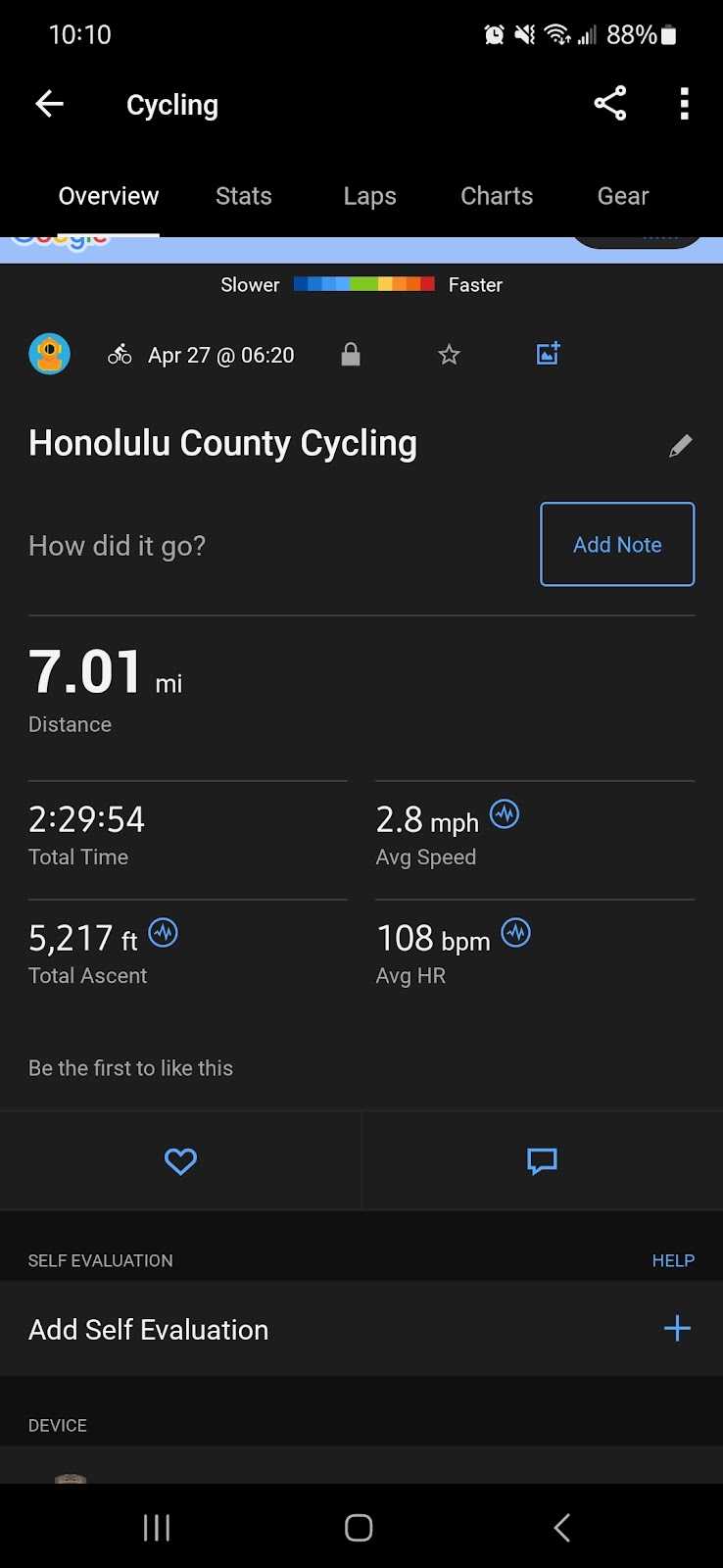
Task: Tap the Add Note button
Action: pyautogui.click(x=617, y=545)
